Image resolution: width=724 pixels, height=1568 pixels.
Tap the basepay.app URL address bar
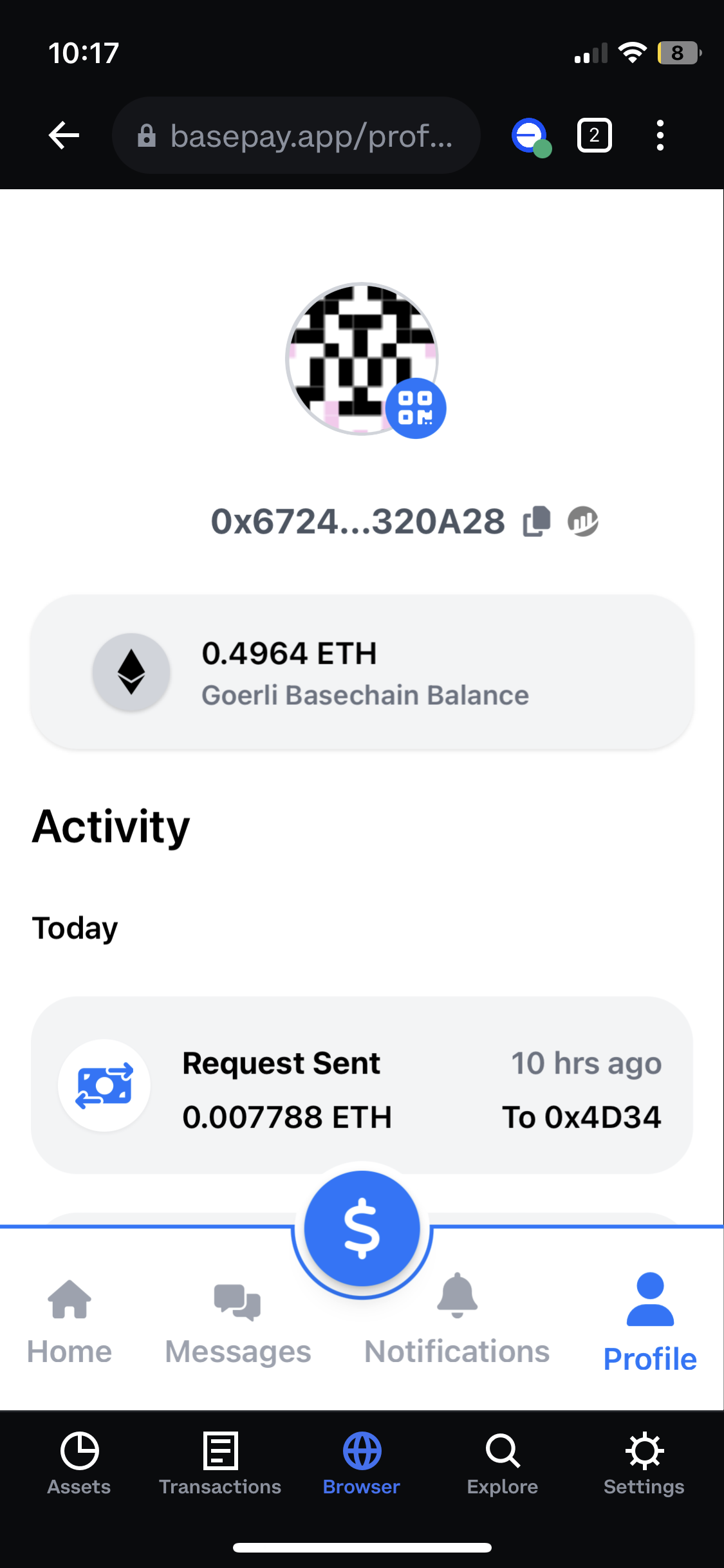click(296, 135)
